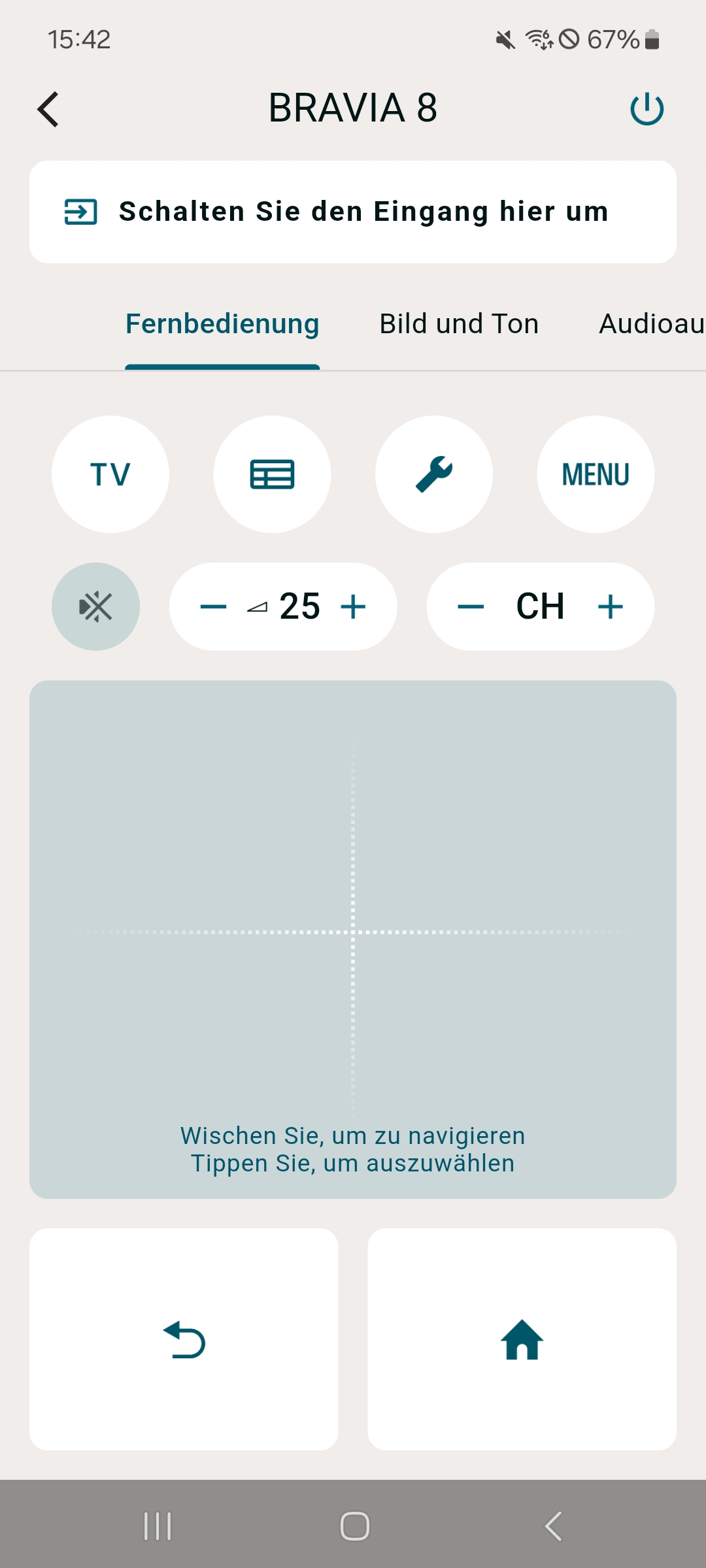Go to the next channel with CH plus
This screenshot has height=1568, width=706.
611,607
